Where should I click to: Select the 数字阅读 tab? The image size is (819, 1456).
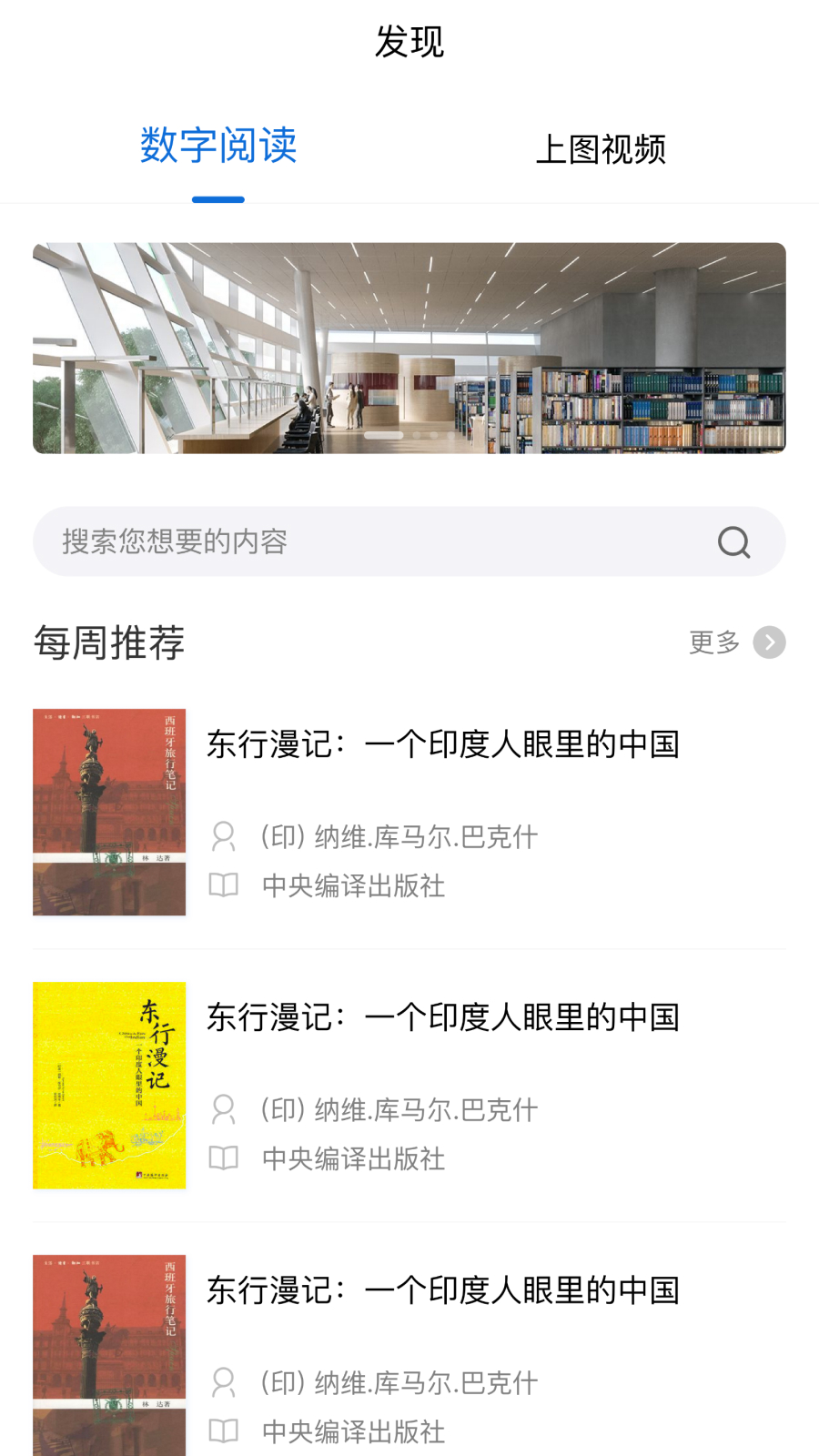pyautogui.click(x=217, y=147)
